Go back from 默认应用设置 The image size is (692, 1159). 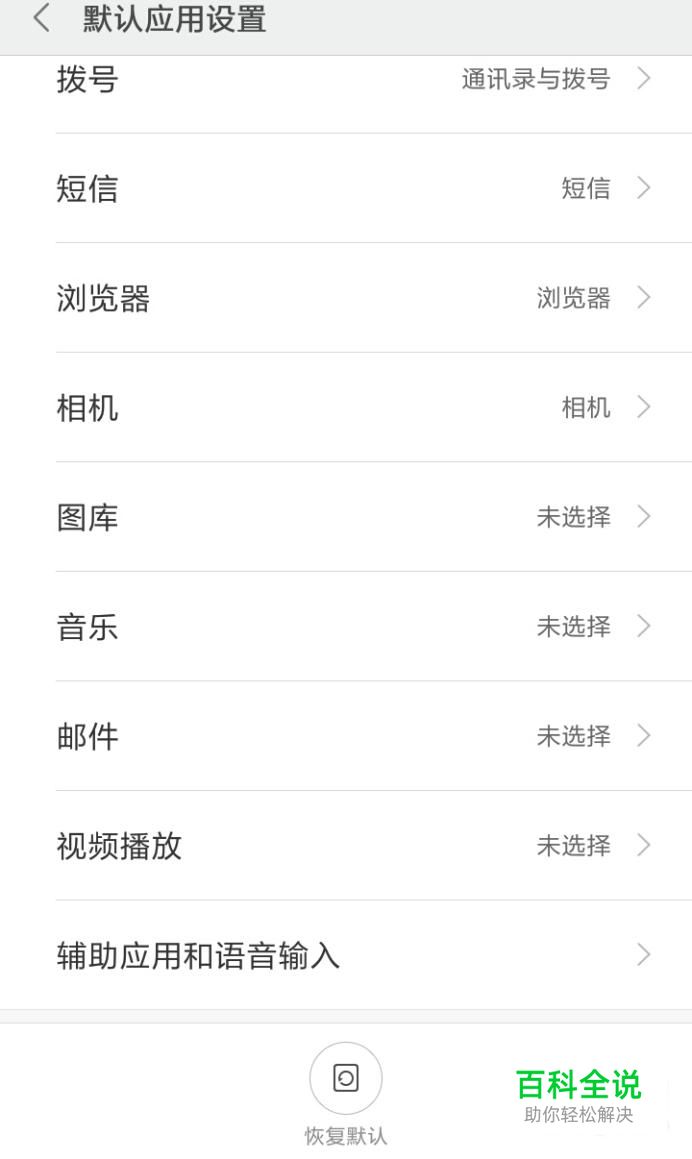coord(42,18)
